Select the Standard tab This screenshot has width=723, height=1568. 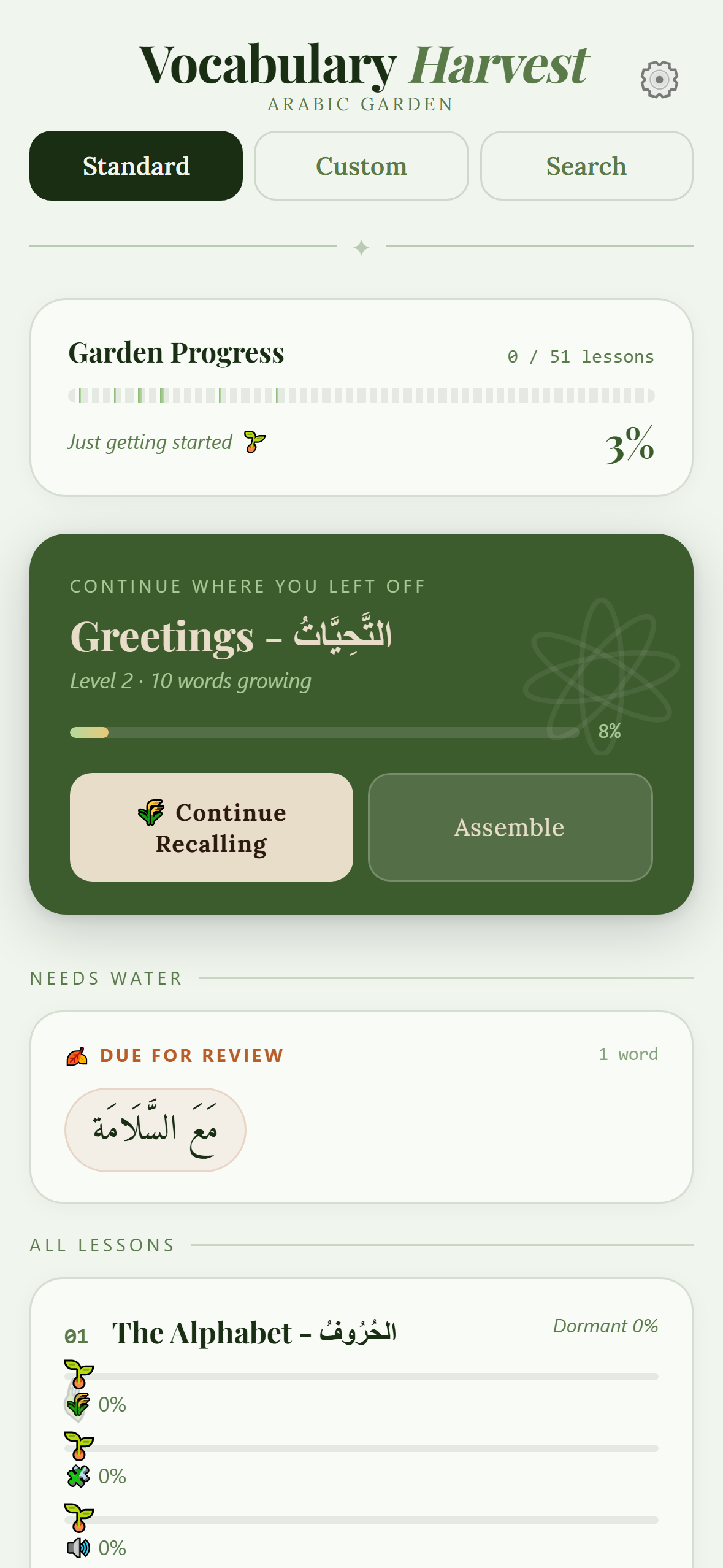[x=136, y=166]
